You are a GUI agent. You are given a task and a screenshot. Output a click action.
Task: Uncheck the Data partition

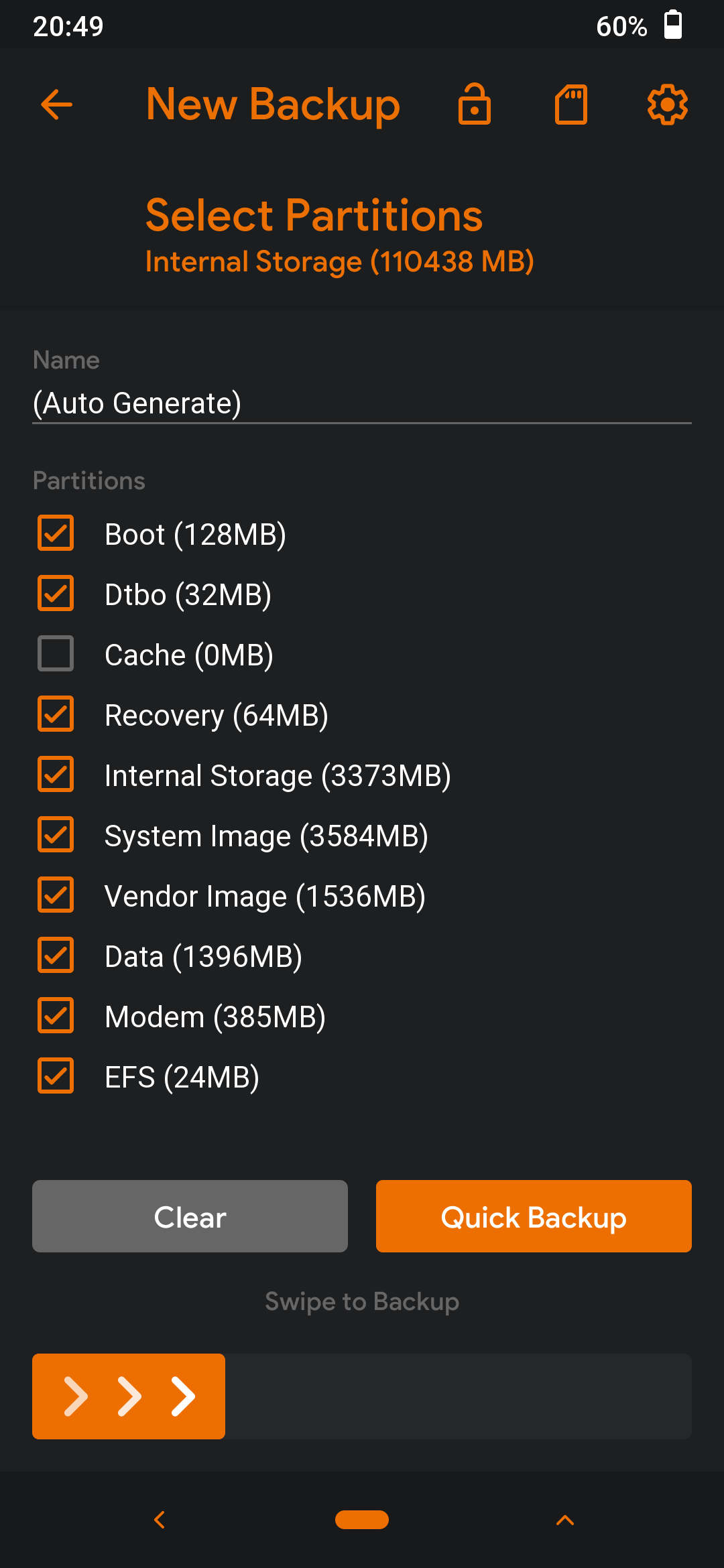pos(56,956)
